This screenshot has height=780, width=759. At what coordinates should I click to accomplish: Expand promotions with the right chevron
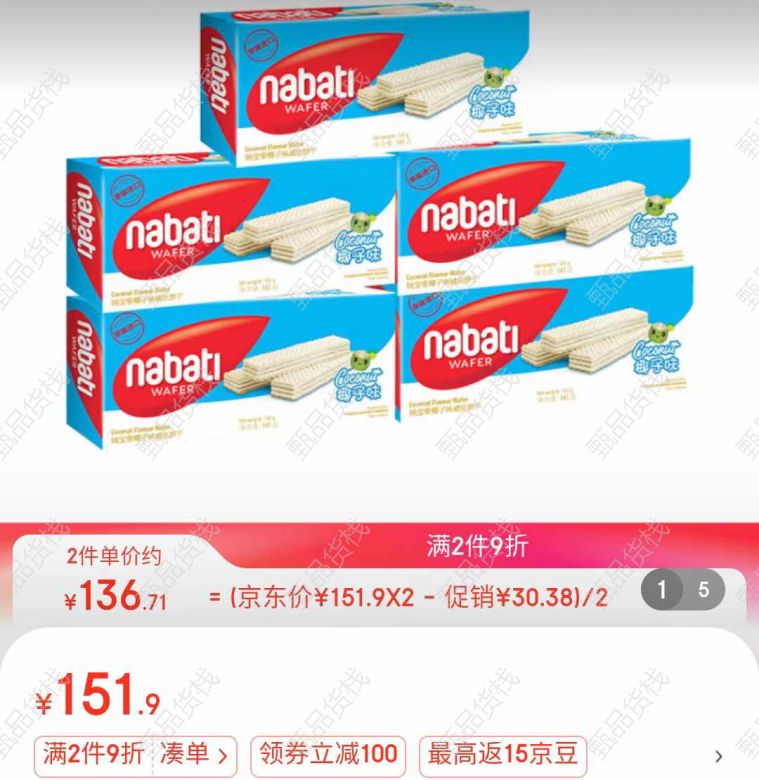pos(718,756)
